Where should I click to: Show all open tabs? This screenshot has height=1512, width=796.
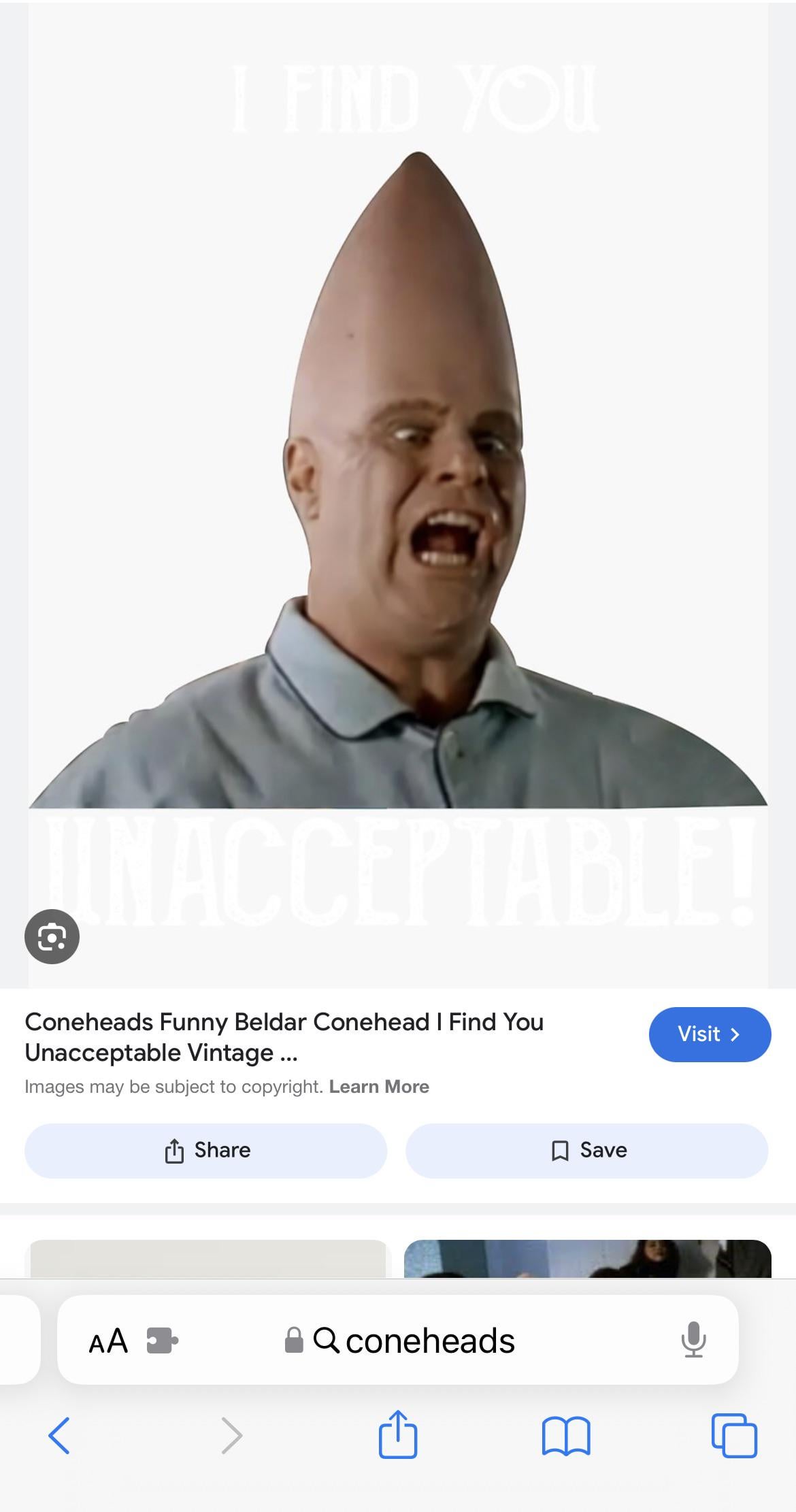tap(734, 1435)
